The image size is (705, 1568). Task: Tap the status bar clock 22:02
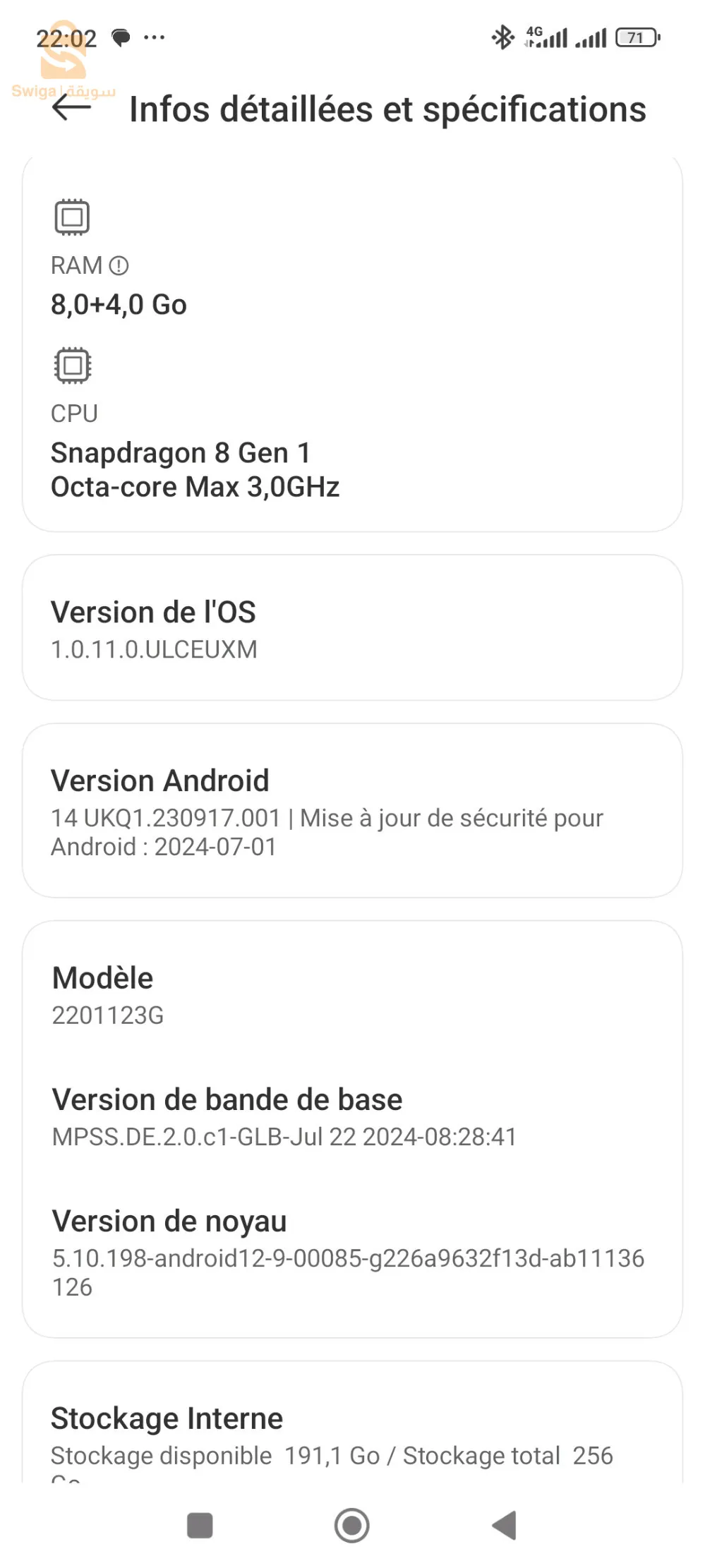[67, 37]
